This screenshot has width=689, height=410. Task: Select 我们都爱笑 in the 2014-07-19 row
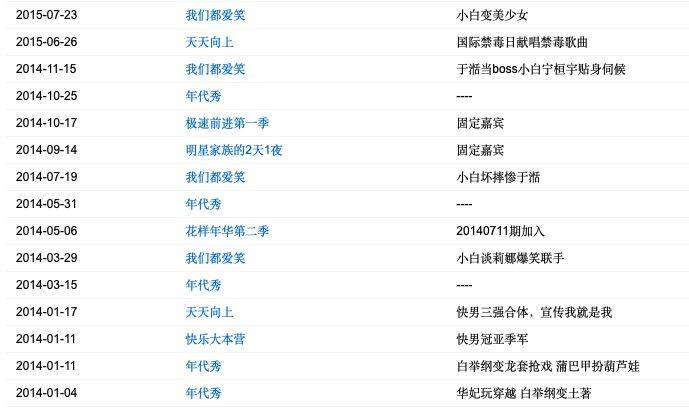pyautogui.click(x=215, y=178)
